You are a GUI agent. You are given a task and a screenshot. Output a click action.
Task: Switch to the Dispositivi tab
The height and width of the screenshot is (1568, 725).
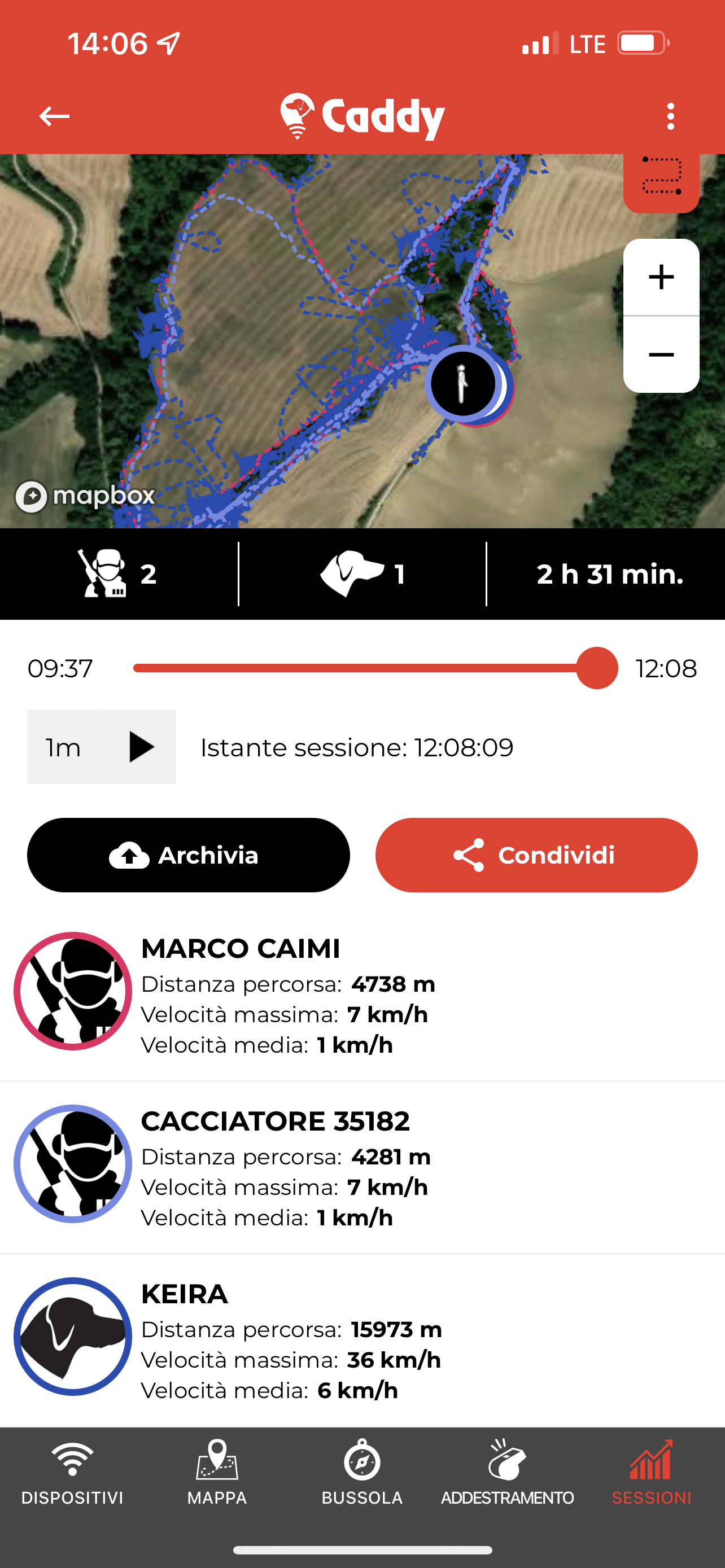72,1473
